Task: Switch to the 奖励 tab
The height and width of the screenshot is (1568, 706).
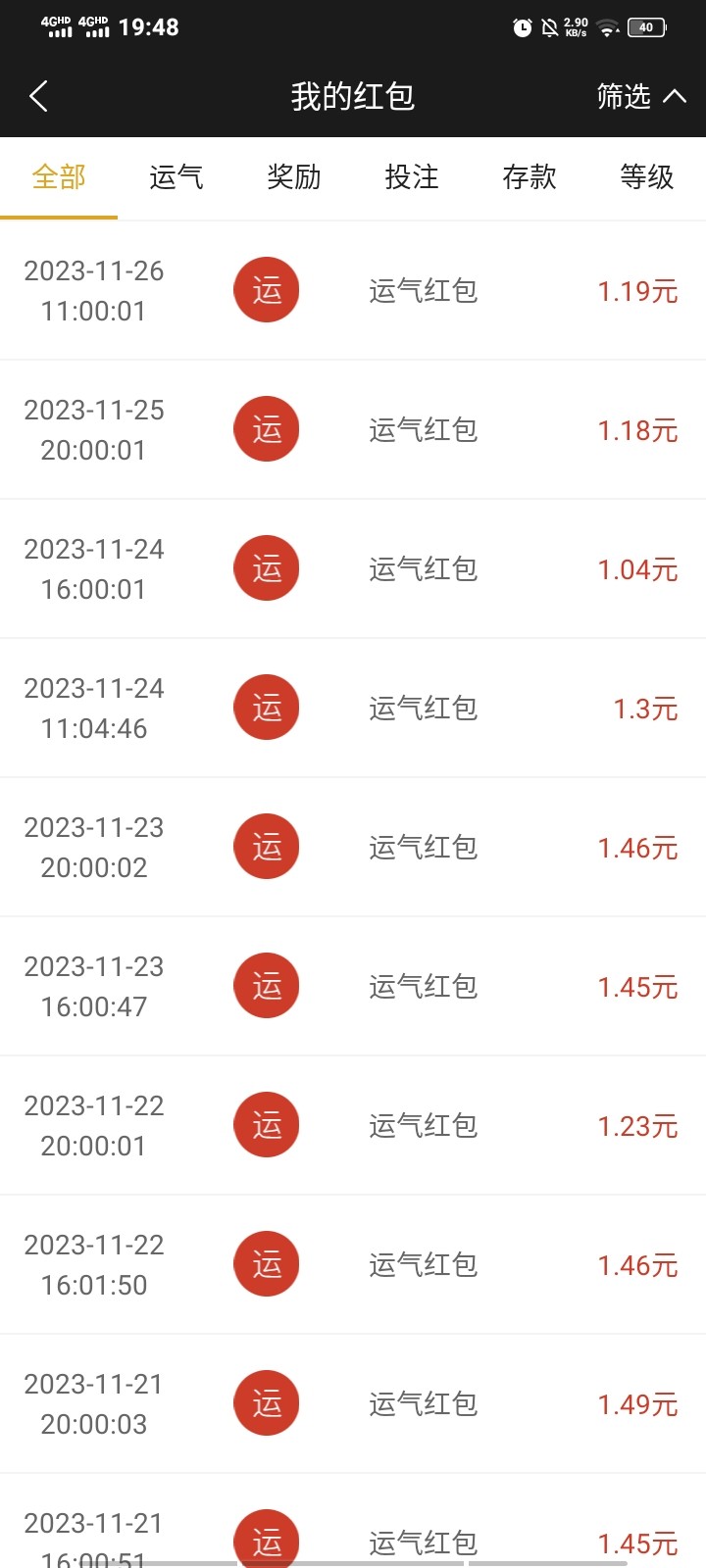Action: point(294,177)
